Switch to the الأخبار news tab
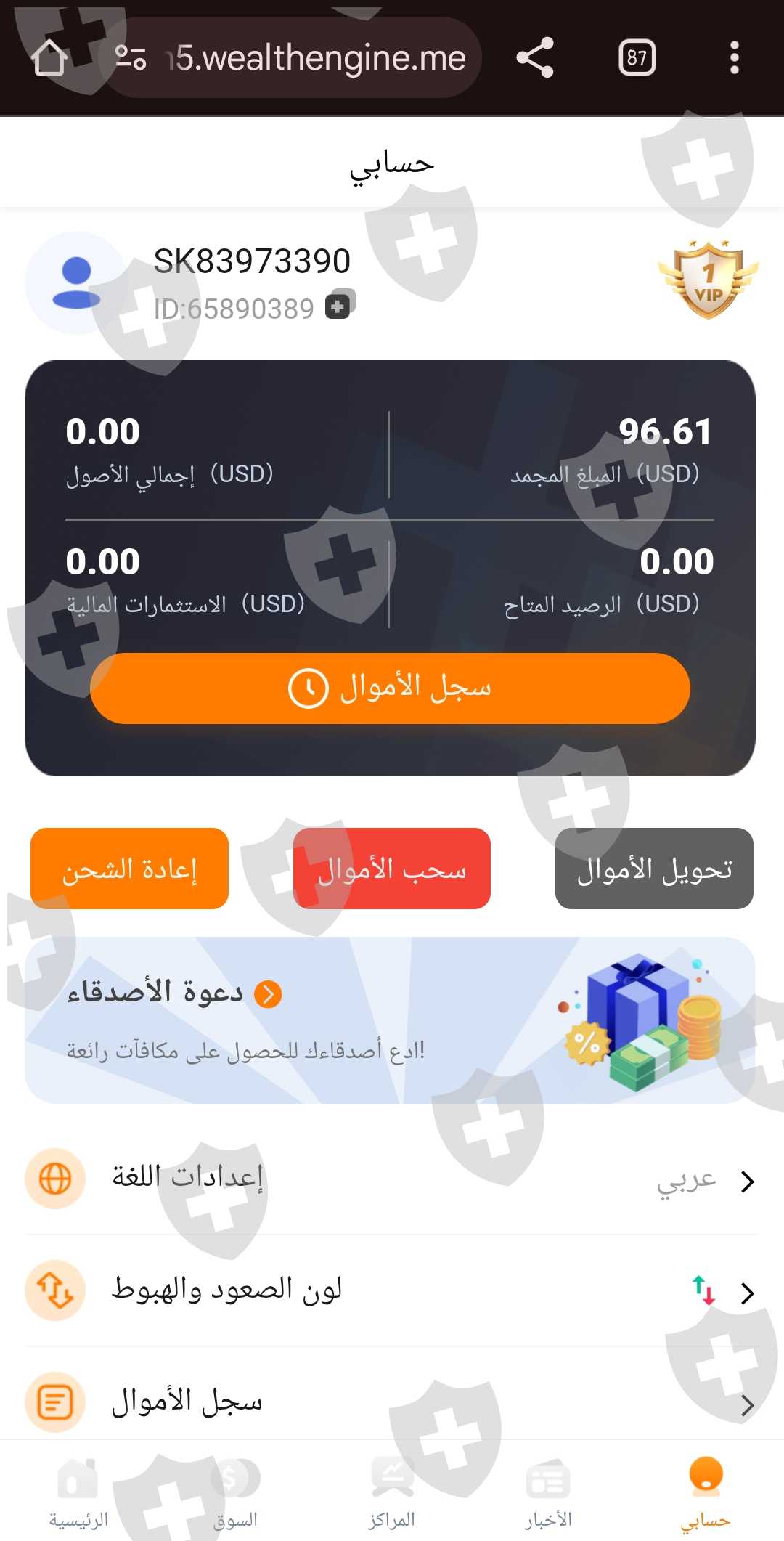Screen dimensions: 784x1541 549,1493
